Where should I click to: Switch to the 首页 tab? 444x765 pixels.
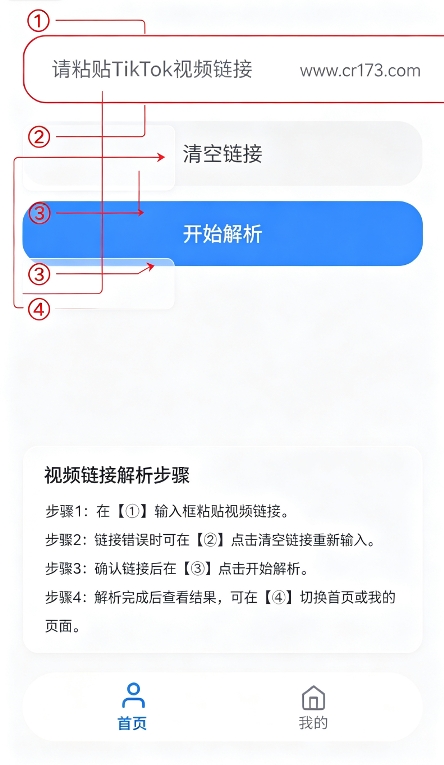pyautogui.click(x=132, y=706)
